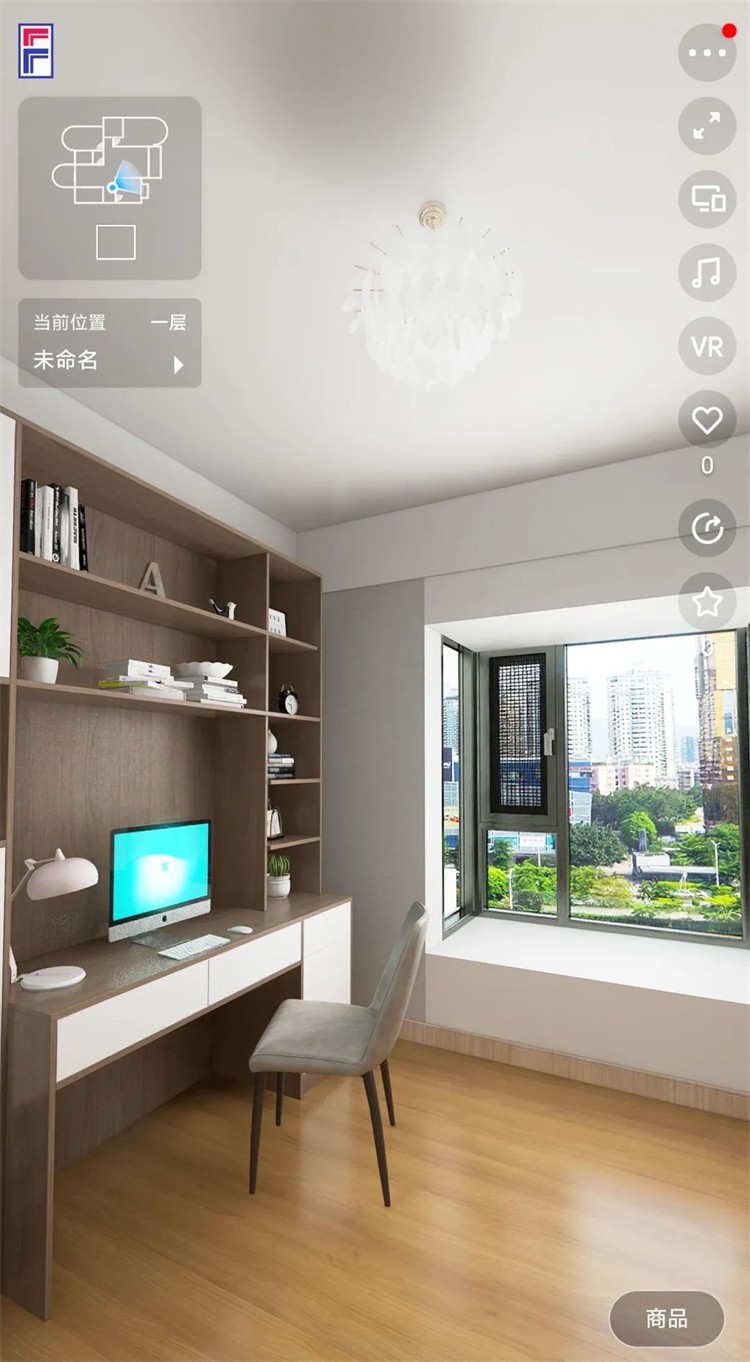Viewport: 750px width, 1362px height.
Task: Switch to VR mode
Action: coord(707,346)
